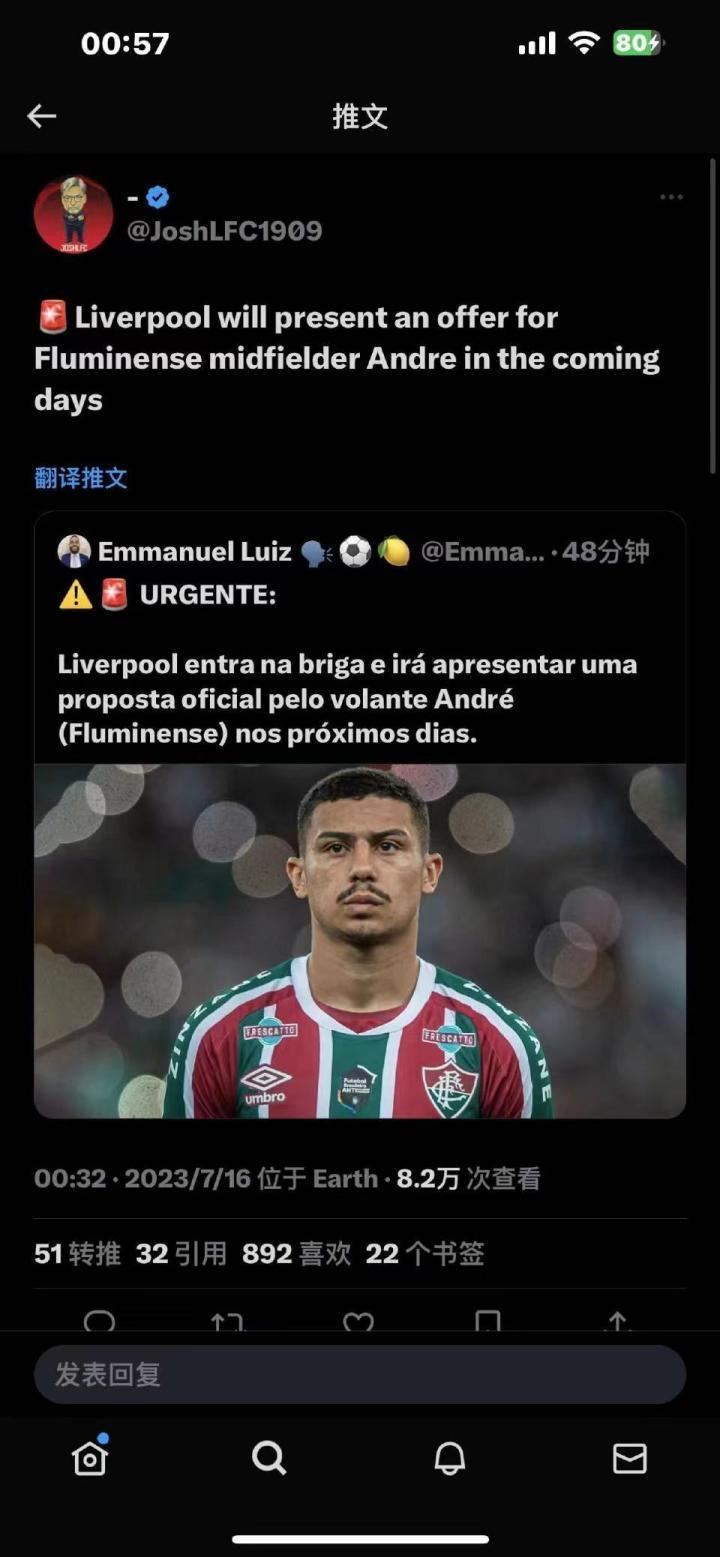Go back using the top-left arrow
Image resolution: width=720 pixels, height=1557 pixels.
(41, 116)
